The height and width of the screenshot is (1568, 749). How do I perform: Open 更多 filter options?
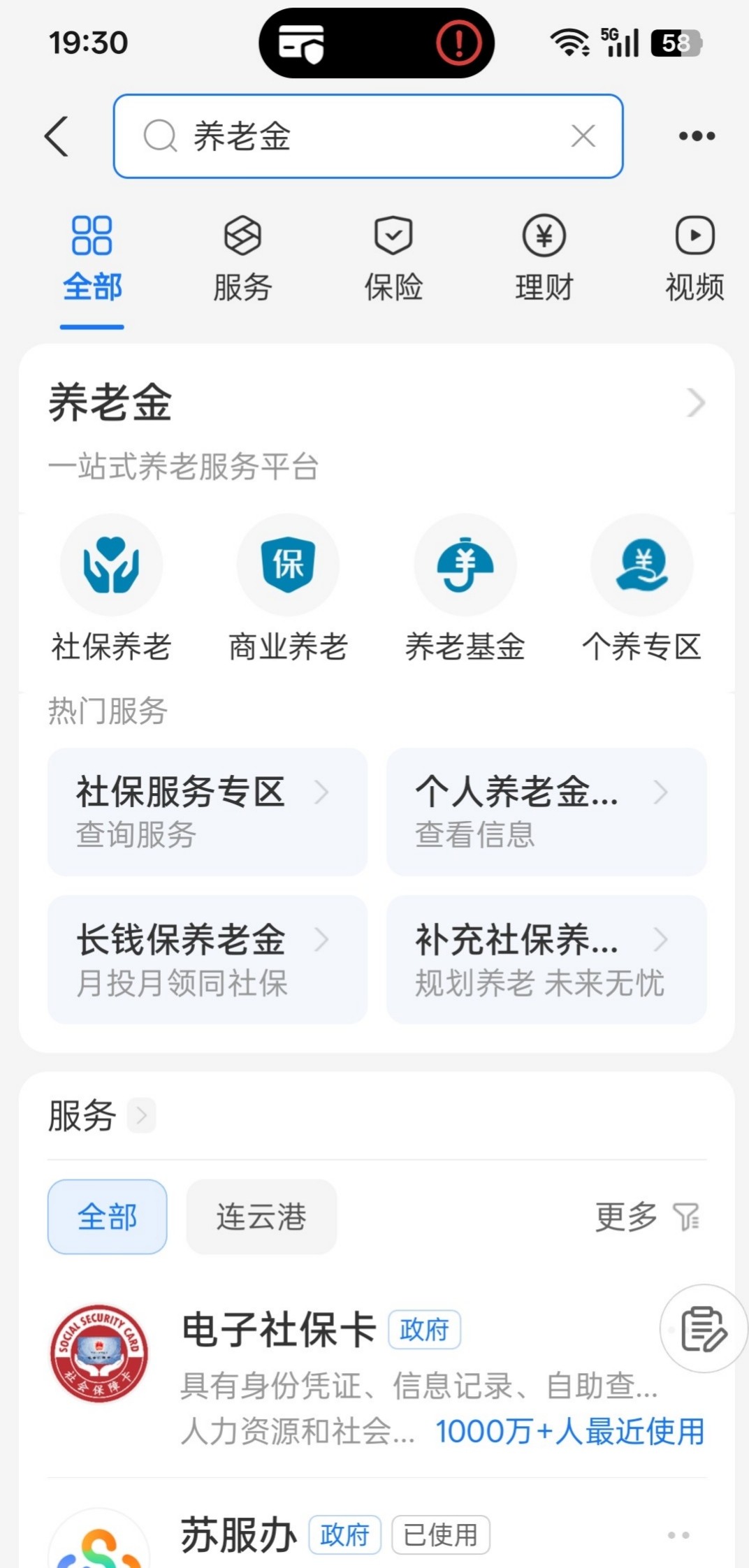pos(647,1217)
